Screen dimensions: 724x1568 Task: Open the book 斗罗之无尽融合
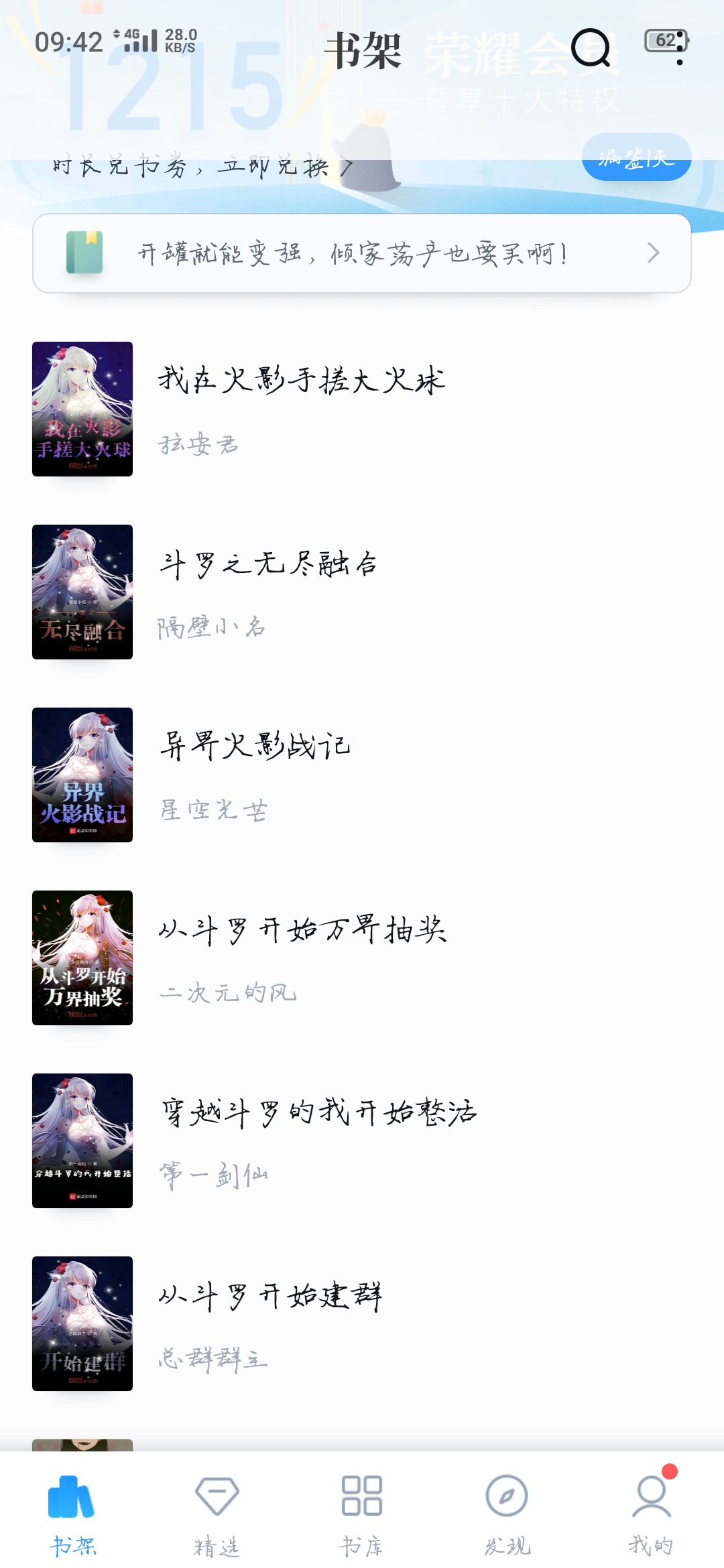pyautogui.click(x=362, y=592)
